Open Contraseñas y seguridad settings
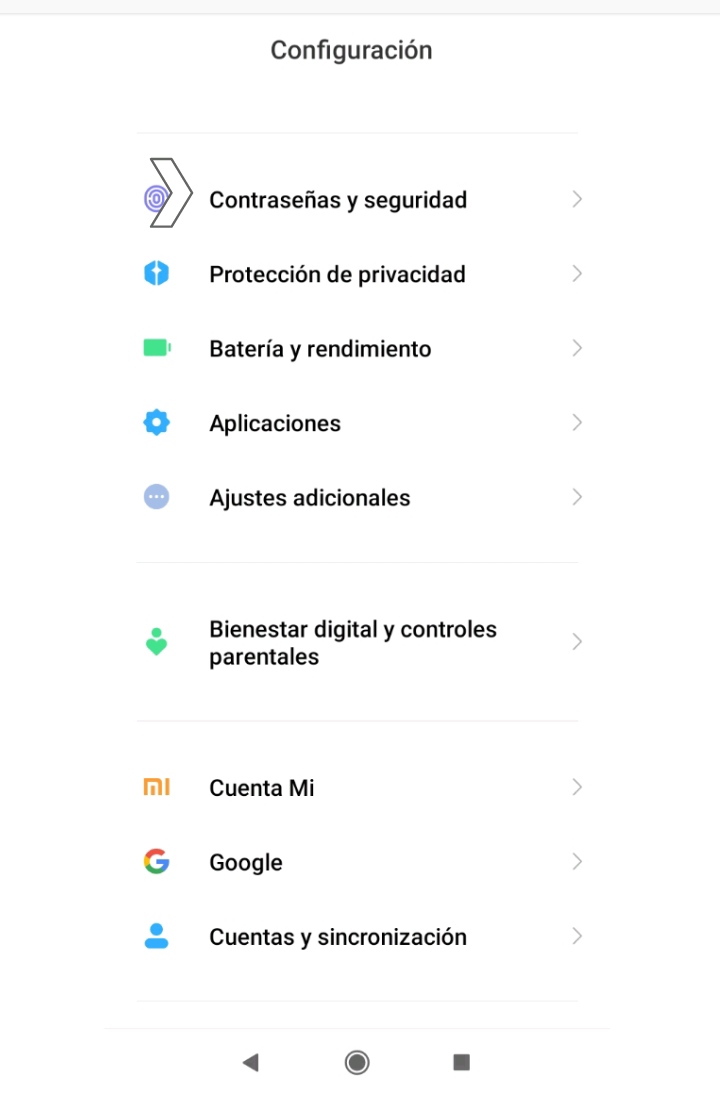 (337, 200)
